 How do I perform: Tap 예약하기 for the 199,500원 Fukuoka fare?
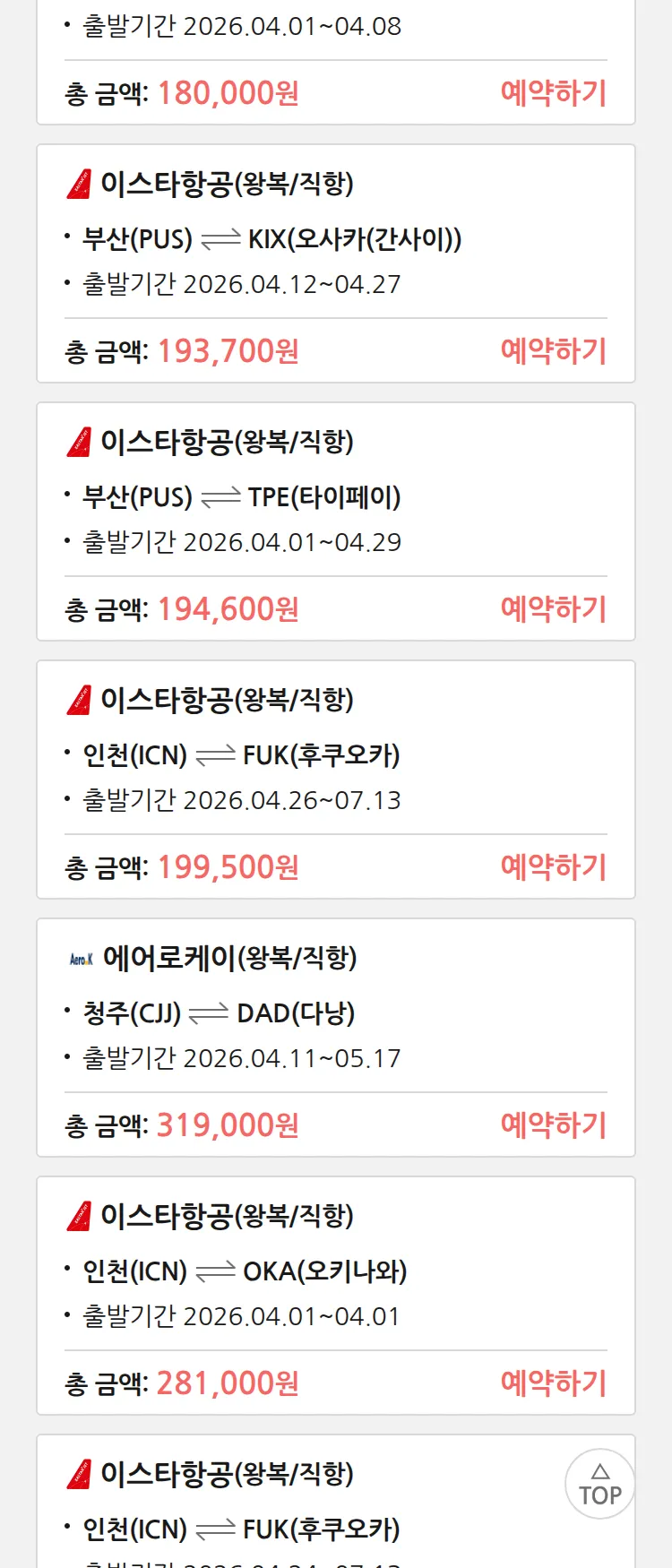[553, 867]
